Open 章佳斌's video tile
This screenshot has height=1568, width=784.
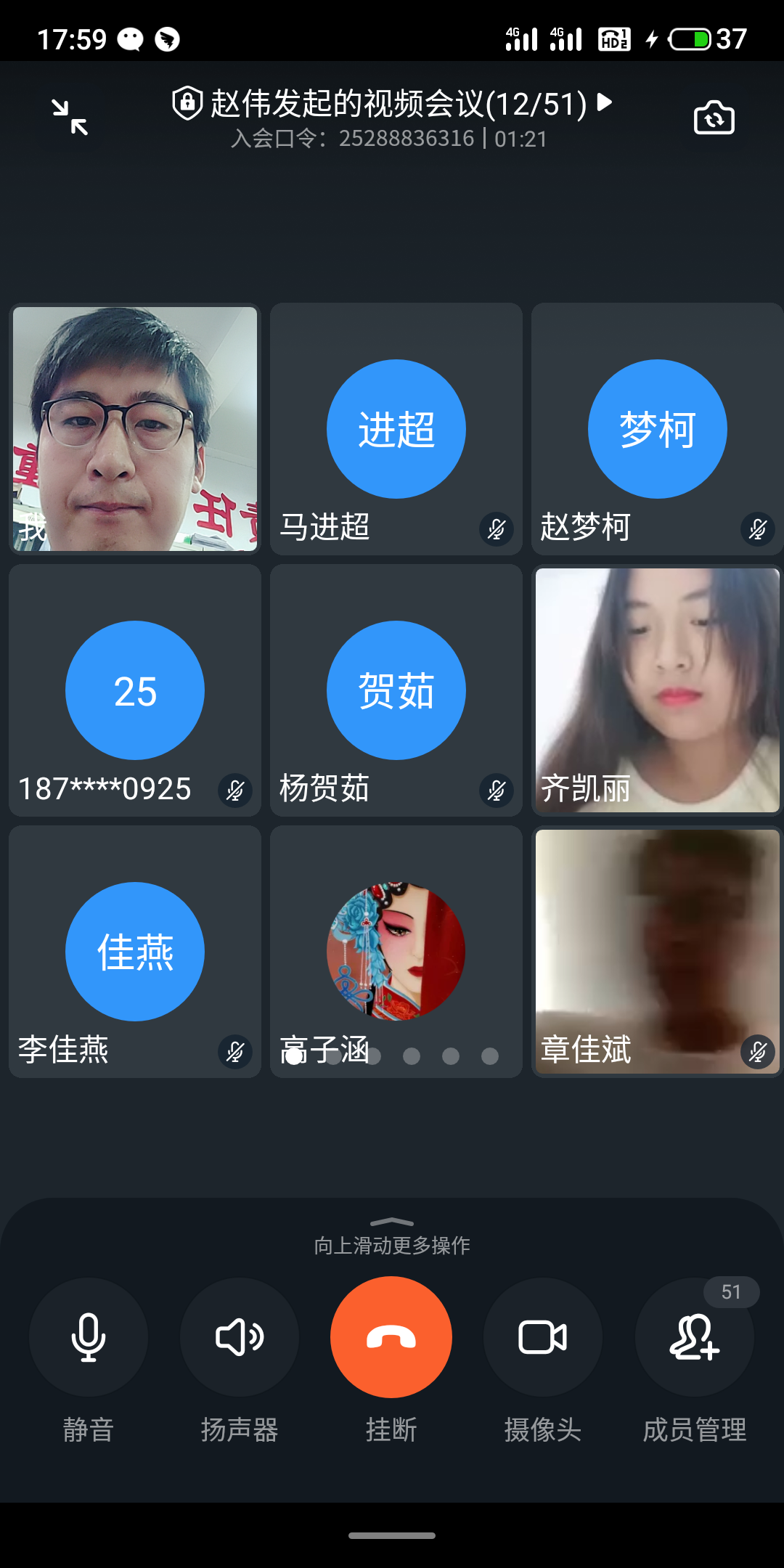657,952
